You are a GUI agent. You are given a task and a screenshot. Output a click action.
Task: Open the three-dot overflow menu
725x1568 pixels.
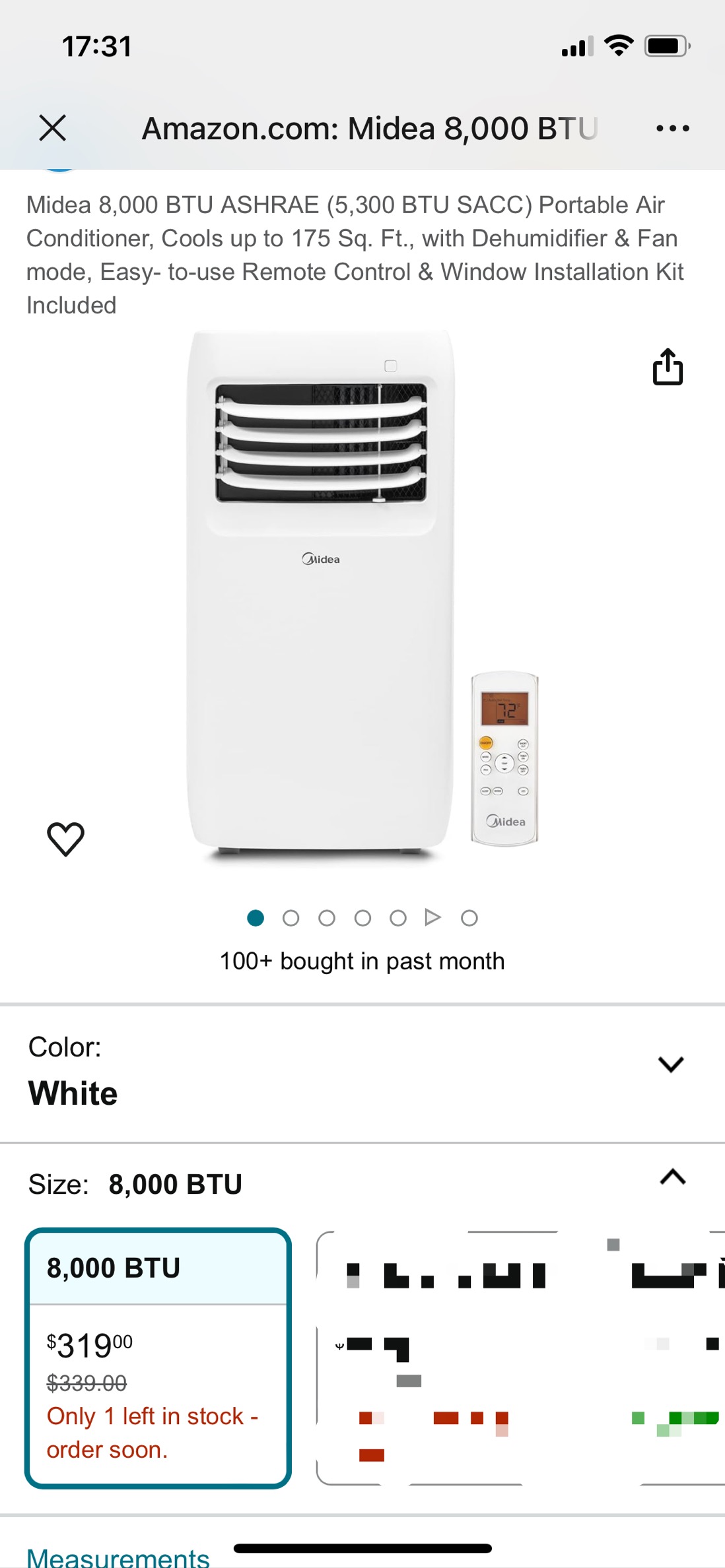(672, 128)
